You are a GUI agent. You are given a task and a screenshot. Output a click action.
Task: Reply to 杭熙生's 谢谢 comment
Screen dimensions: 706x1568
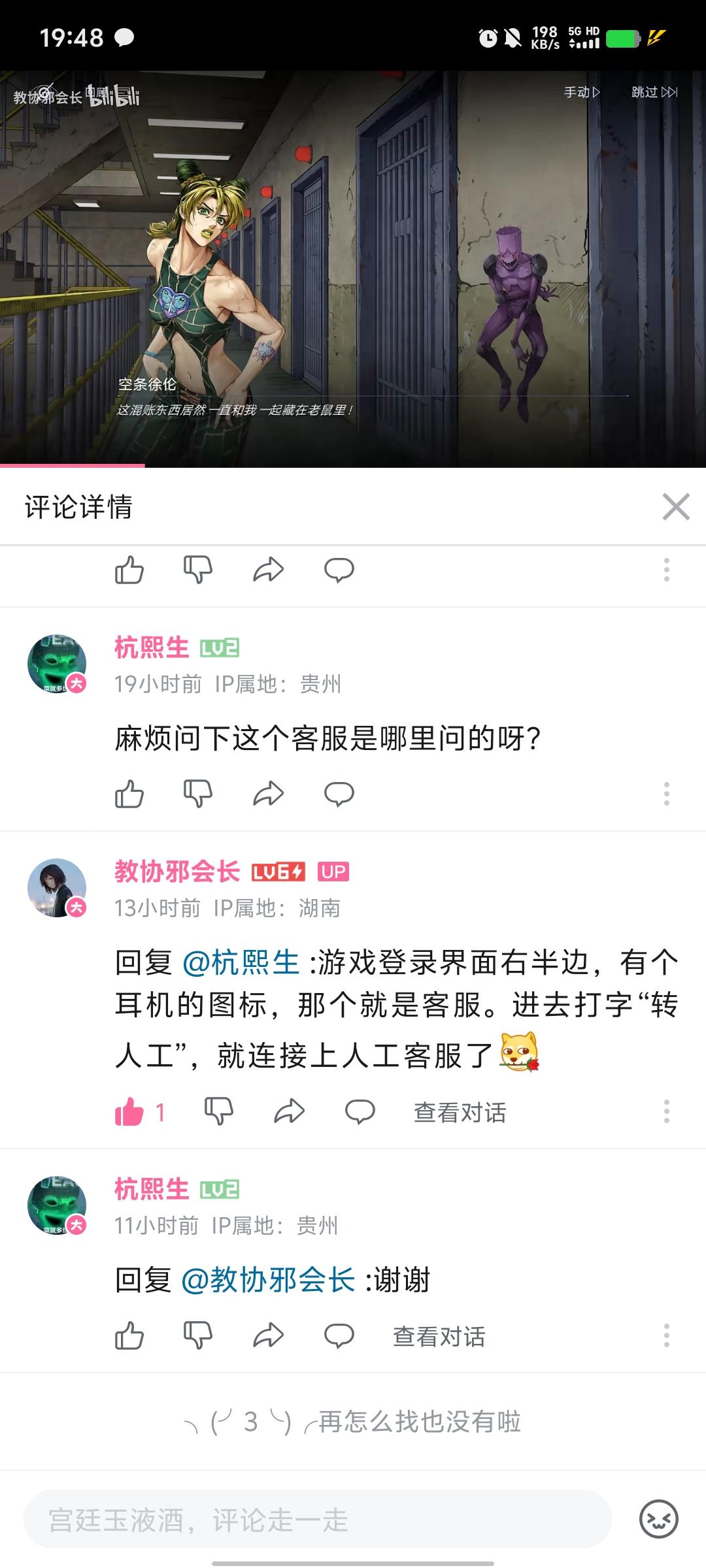pos(339,1336)
